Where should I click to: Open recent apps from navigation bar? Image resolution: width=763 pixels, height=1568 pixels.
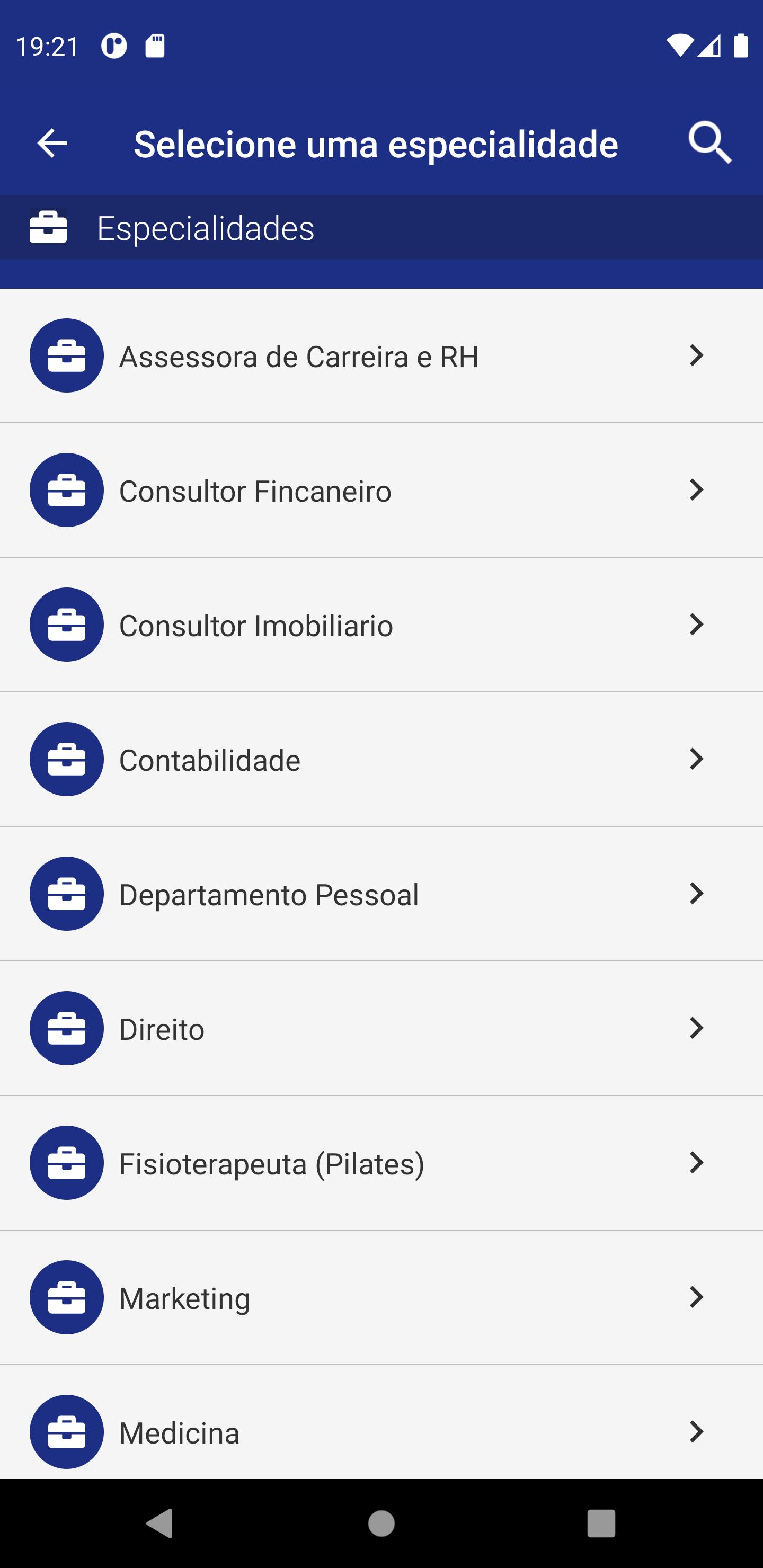pyautogui.click(x=601, y=1524)
